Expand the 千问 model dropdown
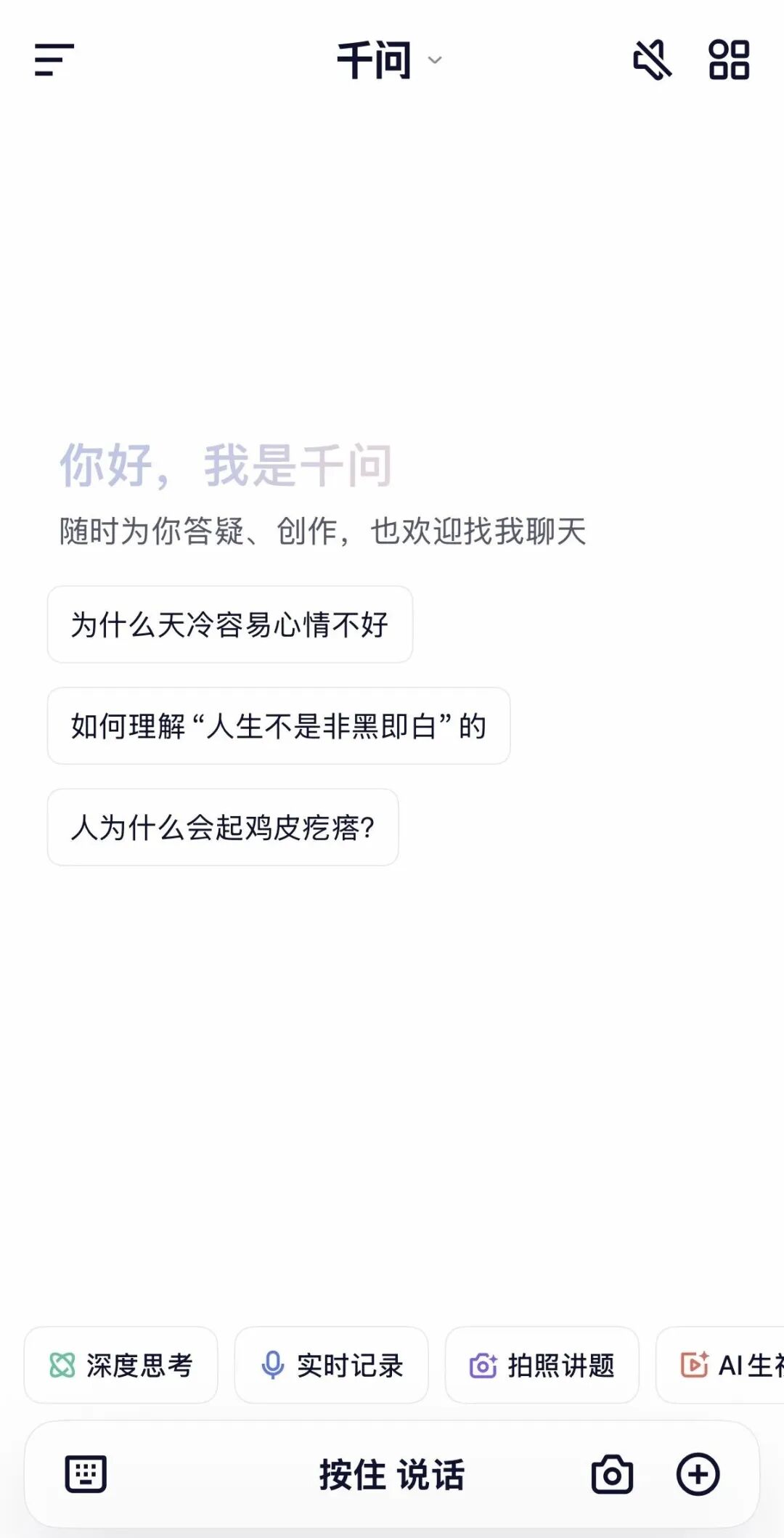This screenshot has height=1538, width=784. click(390, 60)
